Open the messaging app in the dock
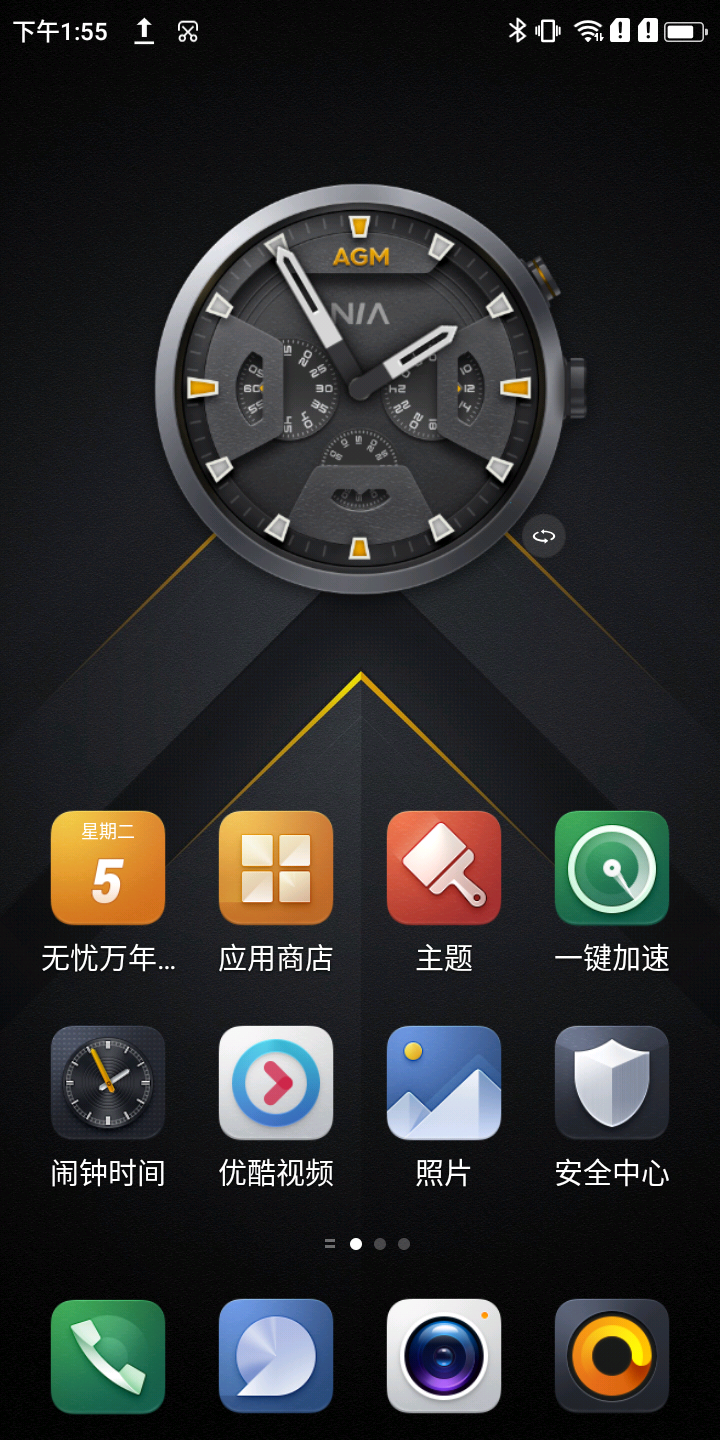Screen dimensions: 720x1440 pos(276,1356)
